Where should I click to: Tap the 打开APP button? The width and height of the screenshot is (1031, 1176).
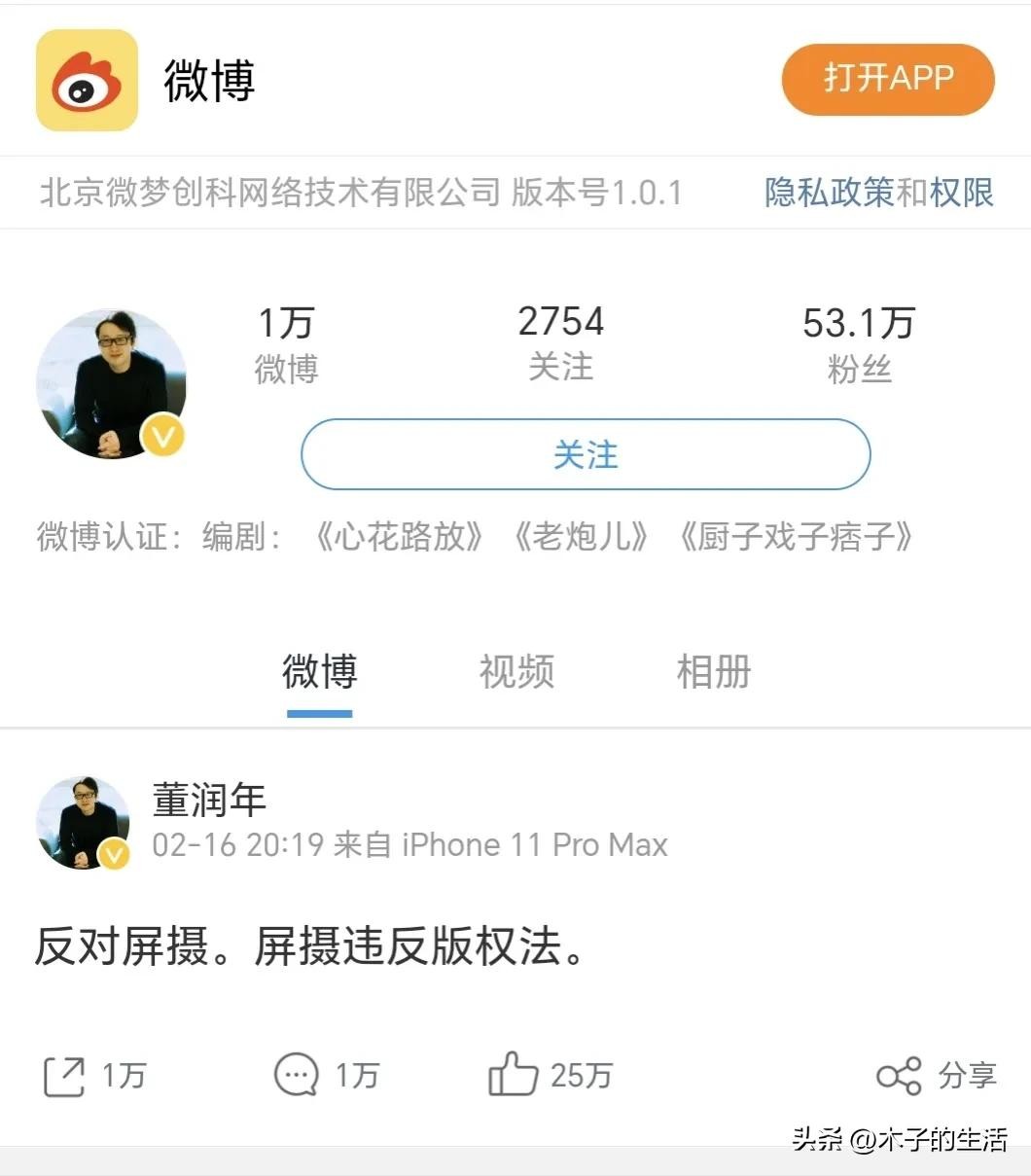click(x=887, y=79)
